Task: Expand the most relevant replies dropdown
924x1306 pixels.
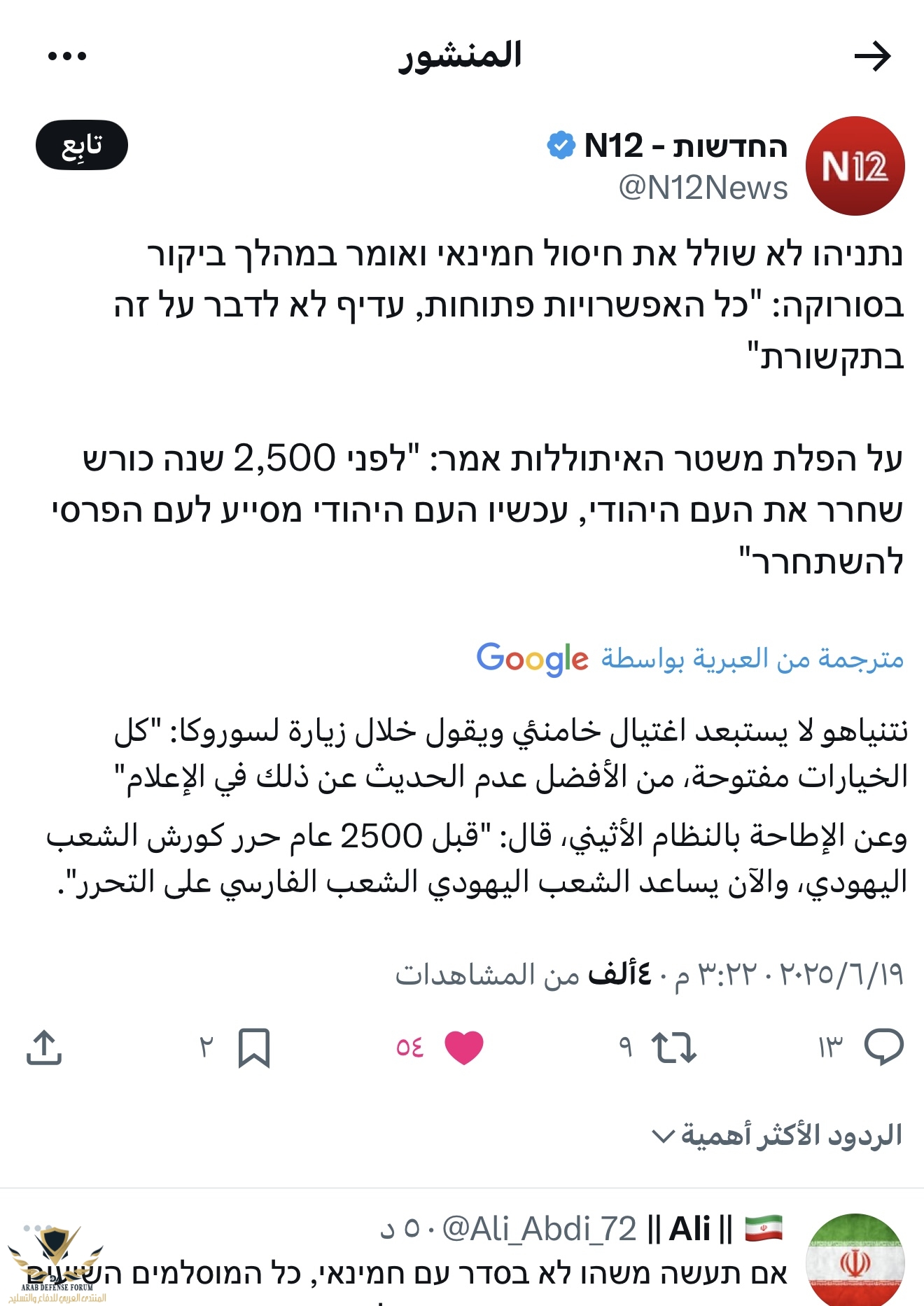Action: pos(777,1135)
